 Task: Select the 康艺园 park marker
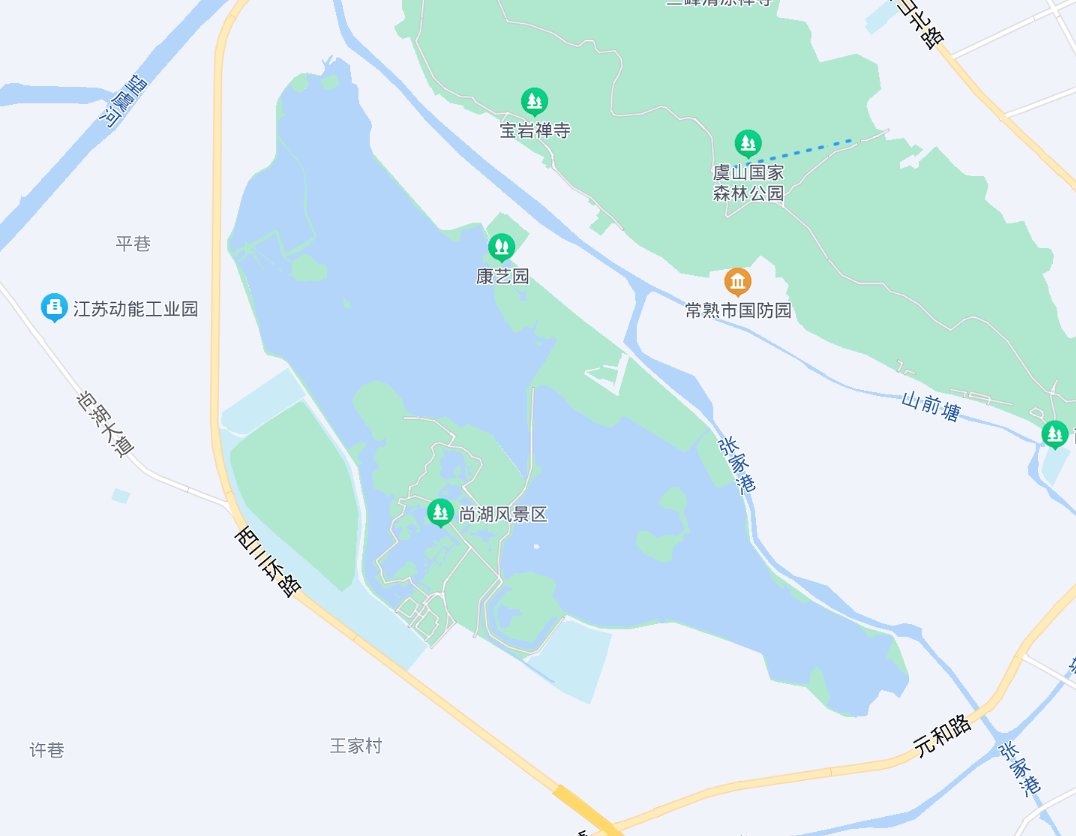pos(501,246)
